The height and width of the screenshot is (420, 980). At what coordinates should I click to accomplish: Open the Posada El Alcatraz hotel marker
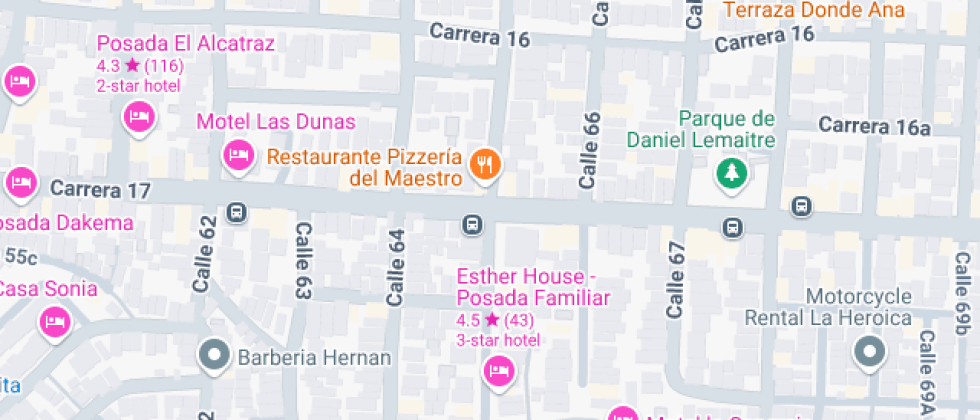(139, 119)
